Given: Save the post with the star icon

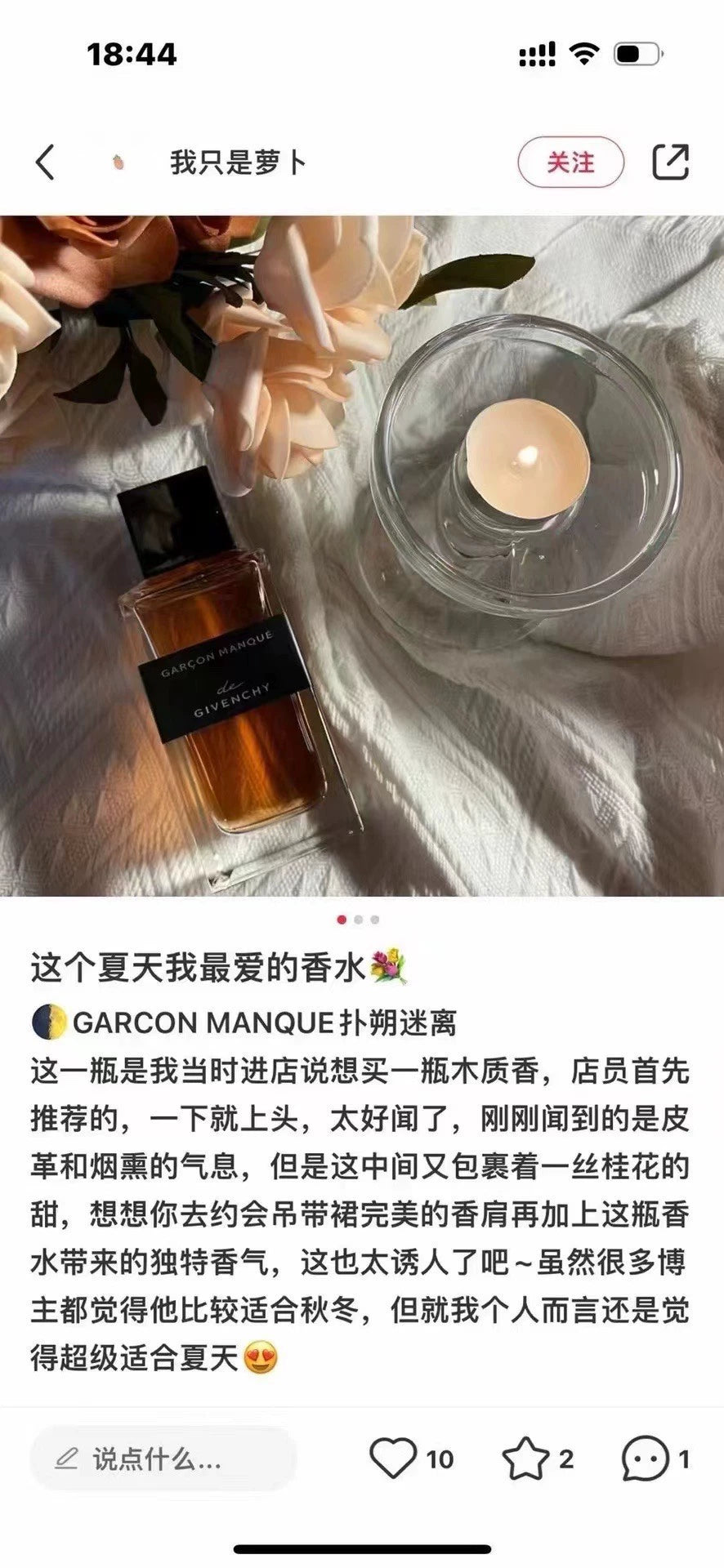Looking at the screenshot, I should (525, 1459).
